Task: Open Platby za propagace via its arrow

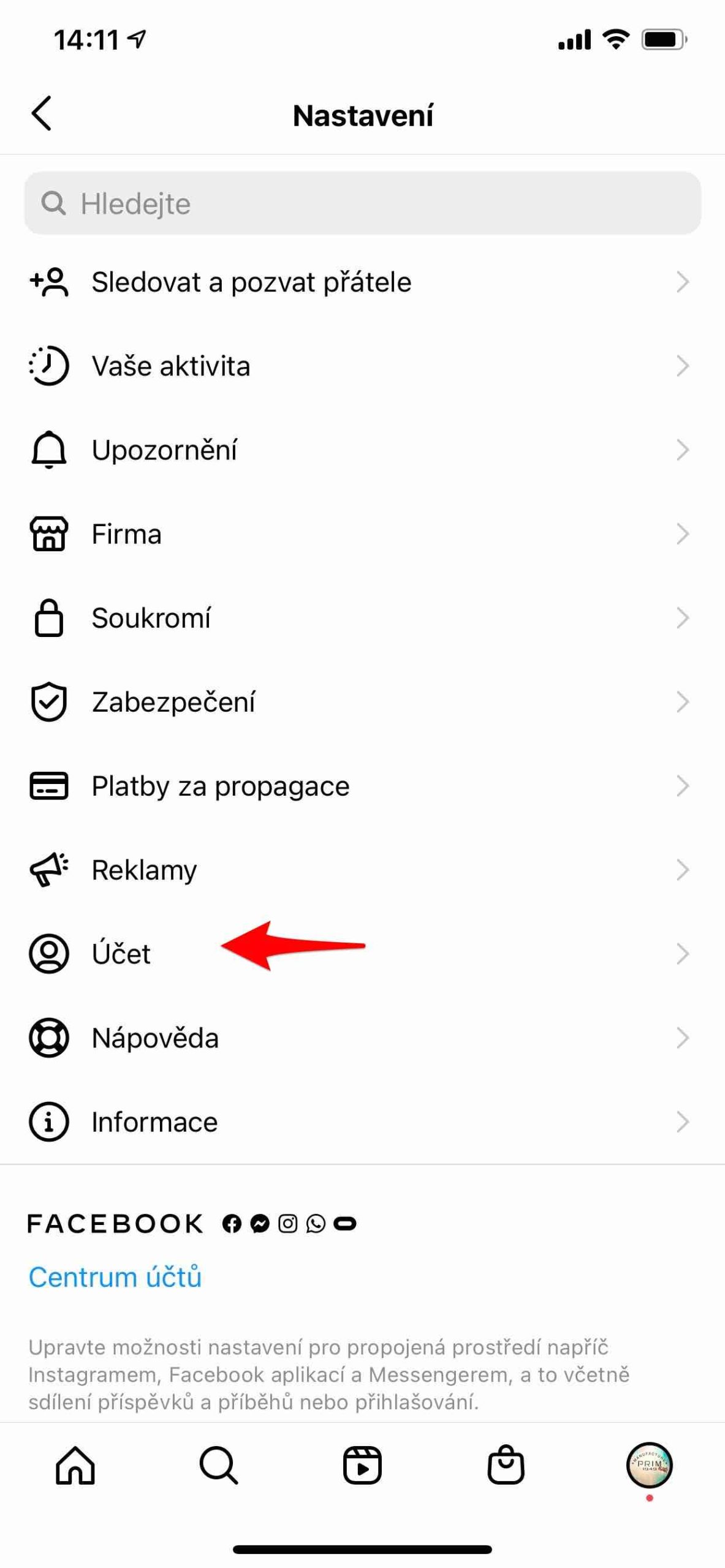Action: coord(683,786)
